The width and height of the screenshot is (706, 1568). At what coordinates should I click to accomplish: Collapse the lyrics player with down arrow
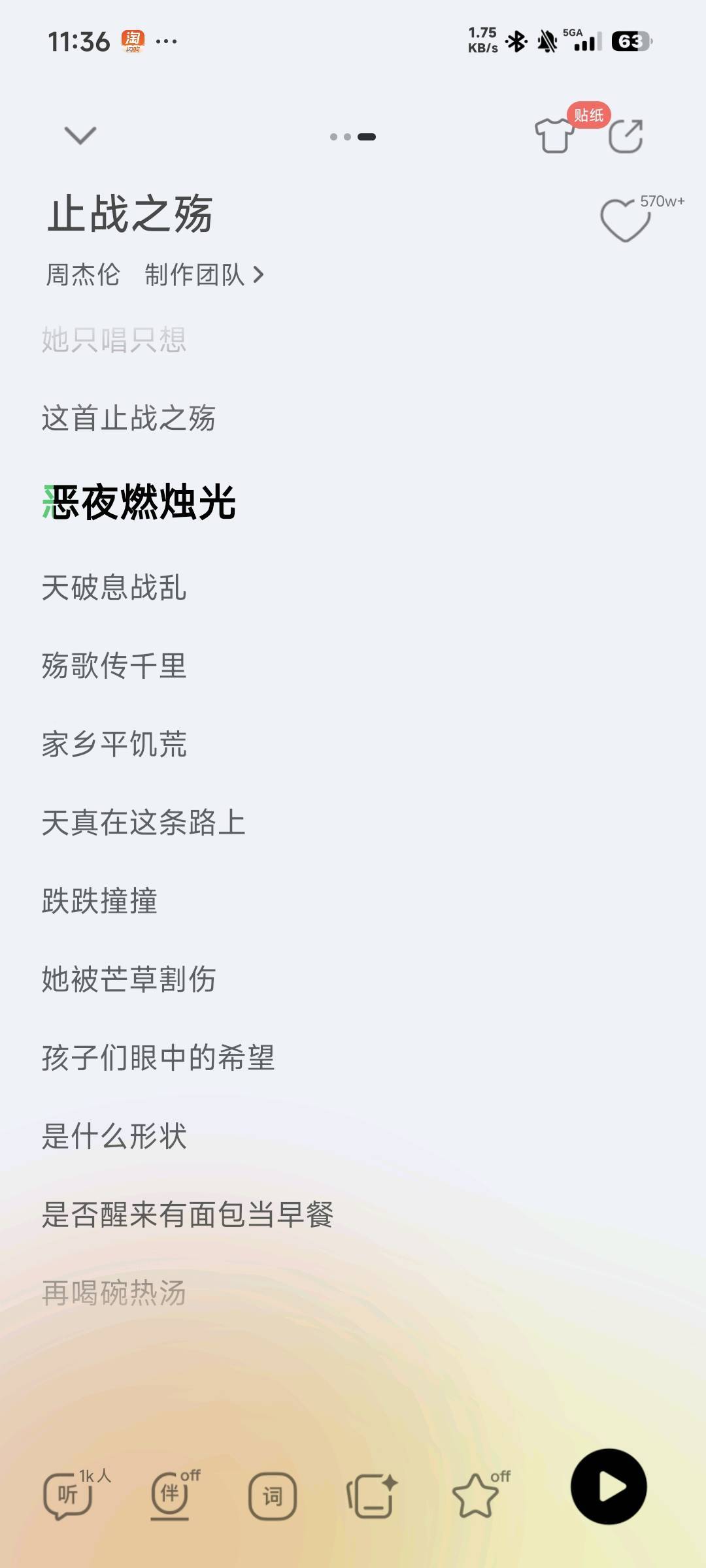[80, 135]
